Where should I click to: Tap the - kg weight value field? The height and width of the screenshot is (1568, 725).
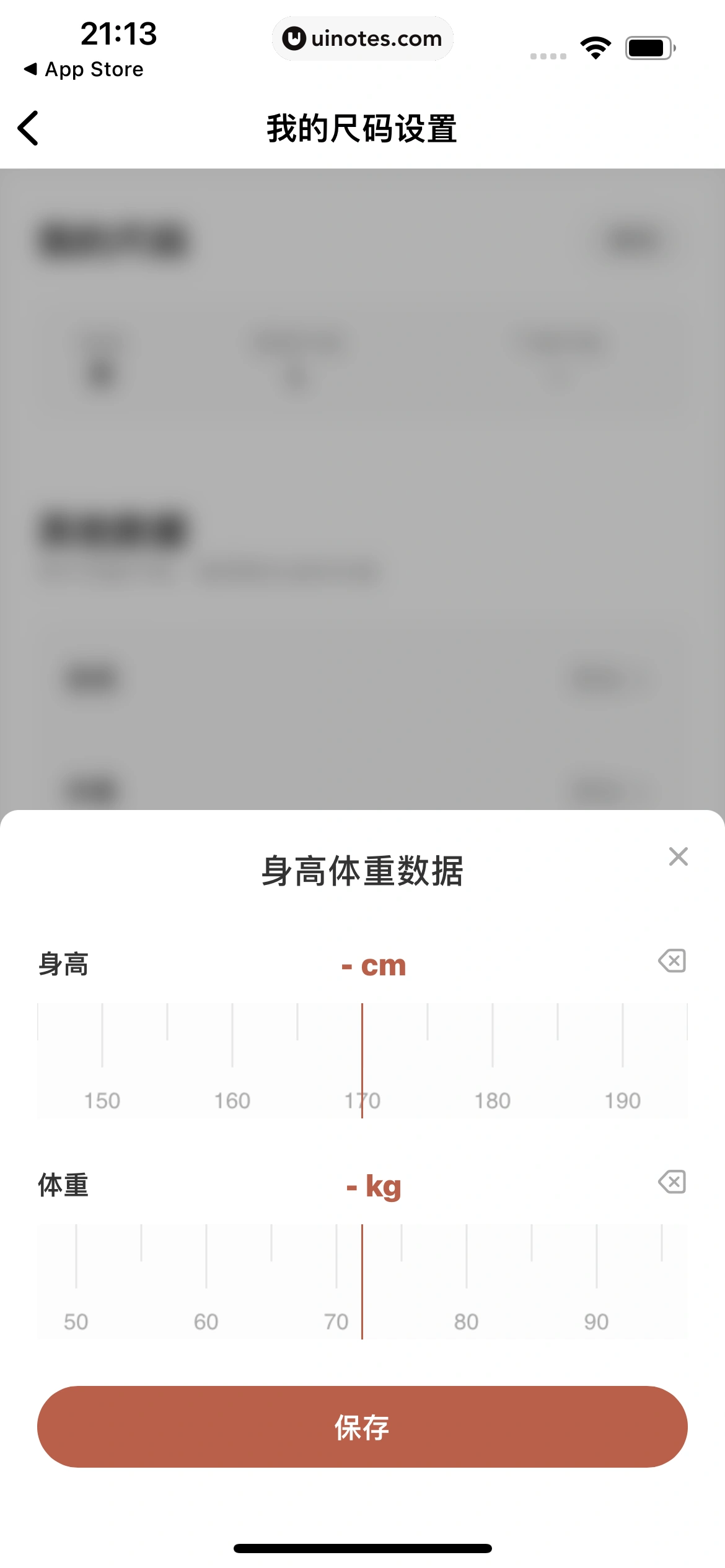pyautogui.click(x=372, y=1185)
